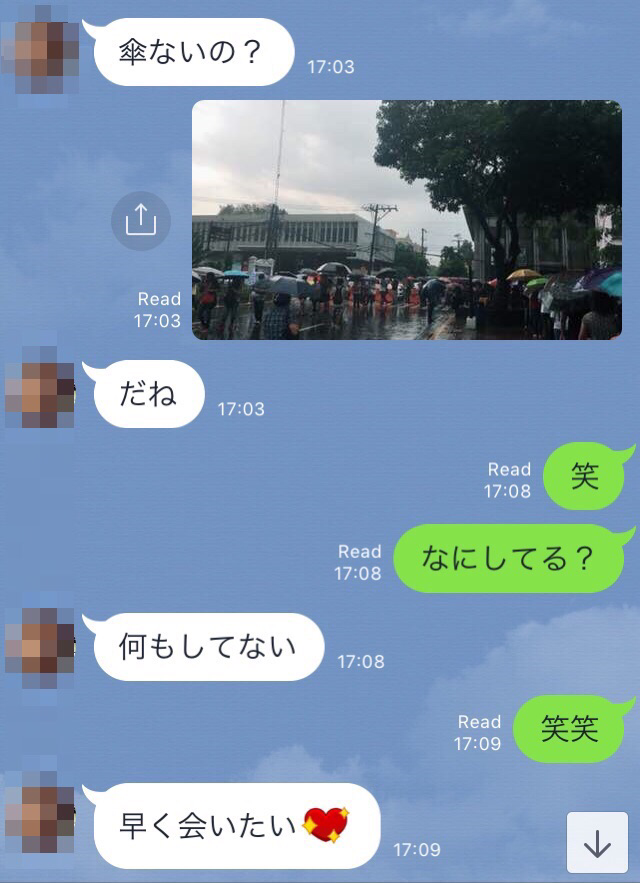Jump to latest messages with down arrow
The image size is (640, 883).
597,842
